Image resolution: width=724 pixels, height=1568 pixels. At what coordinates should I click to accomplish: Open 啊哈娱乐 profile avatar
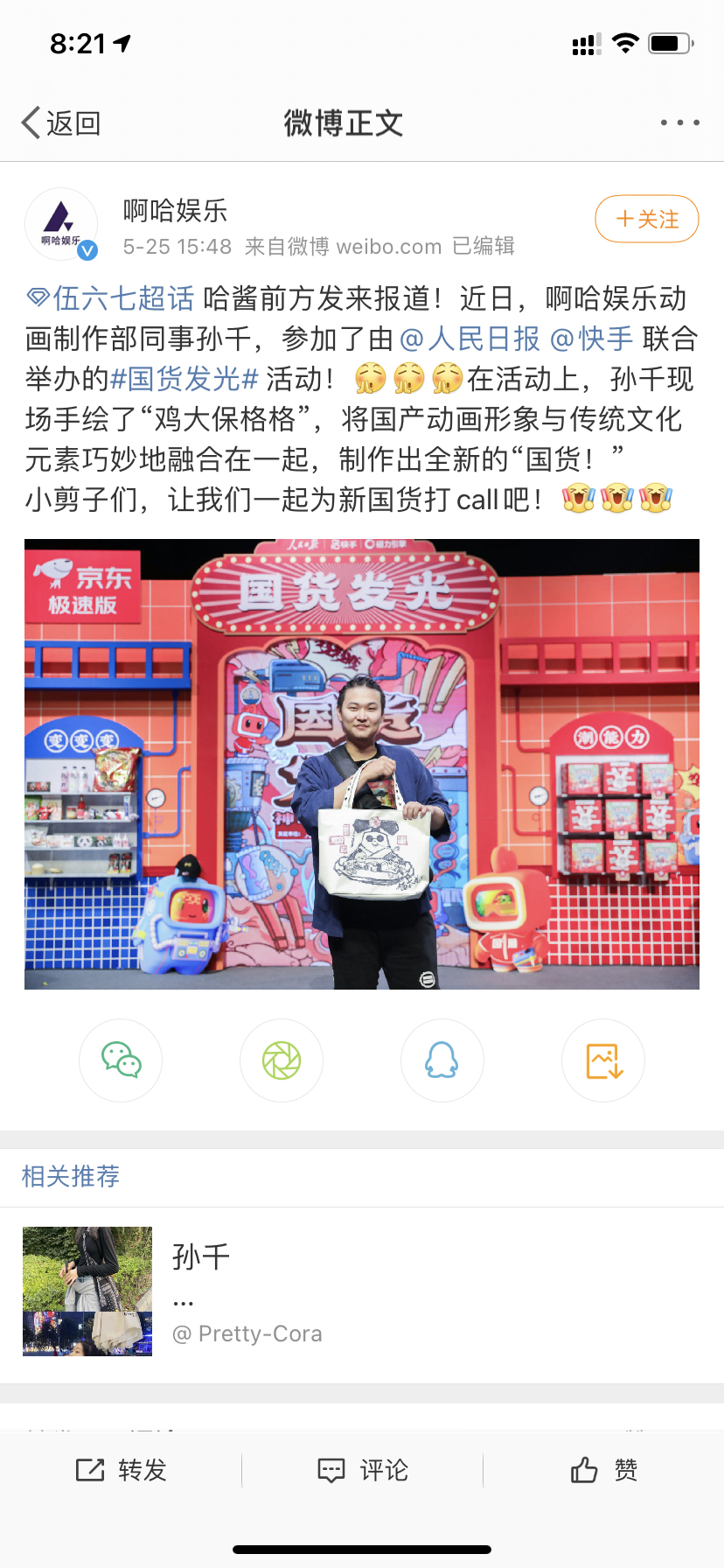pos(61,224)
